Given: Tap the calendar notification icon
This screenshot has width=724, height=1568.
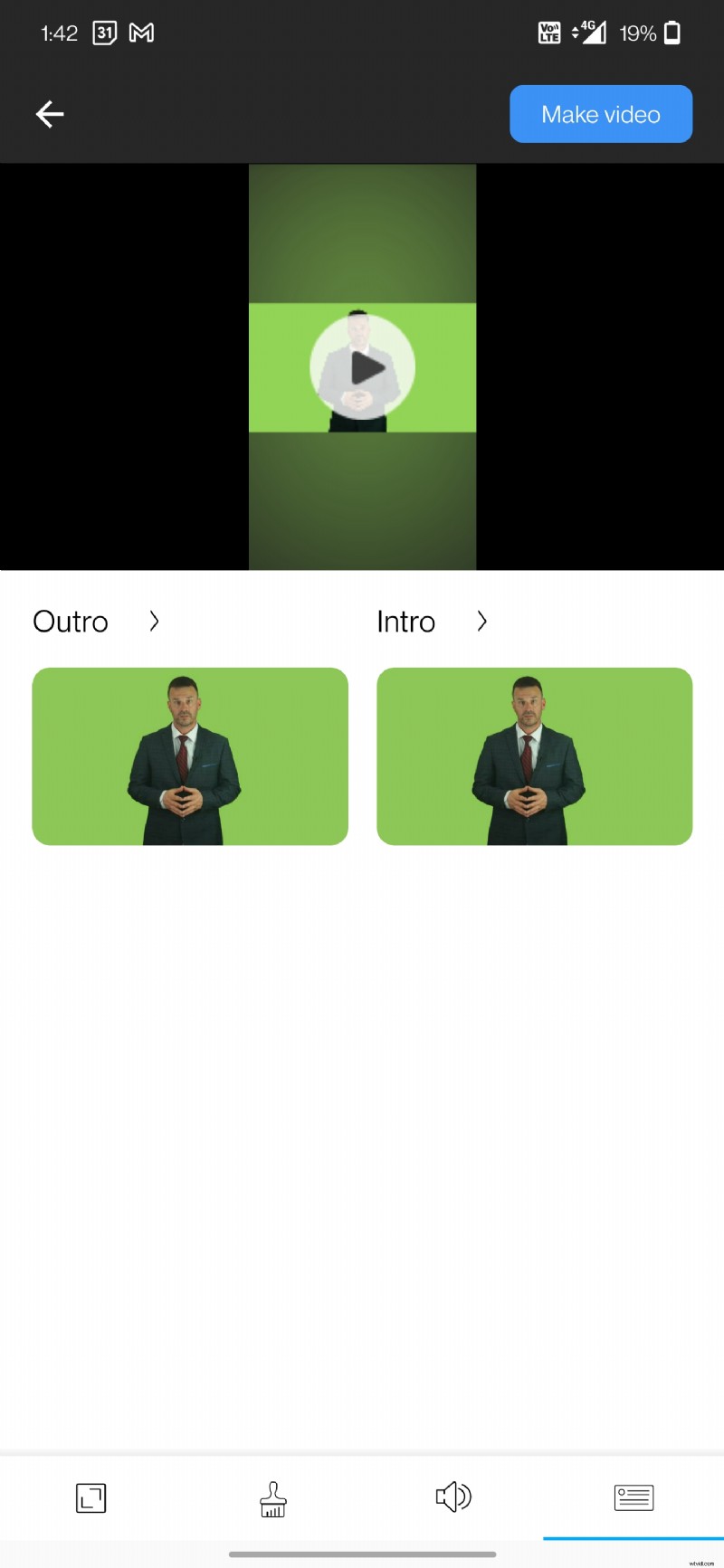Looking at the screenshot, I should pos(104,33).
